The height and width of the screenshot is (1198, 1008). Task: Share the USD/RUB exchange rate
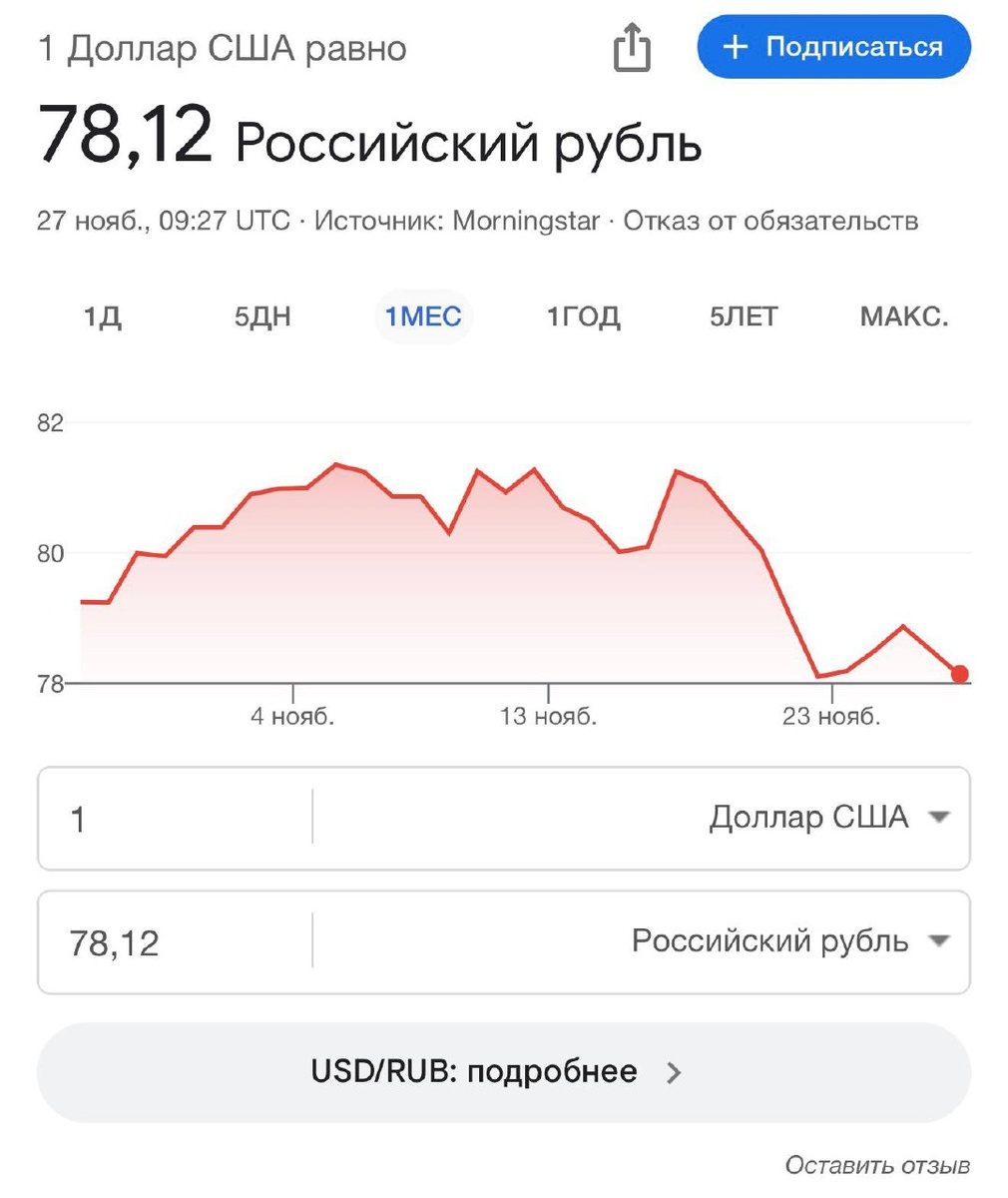pyautogui.click(x=631, y=48)
